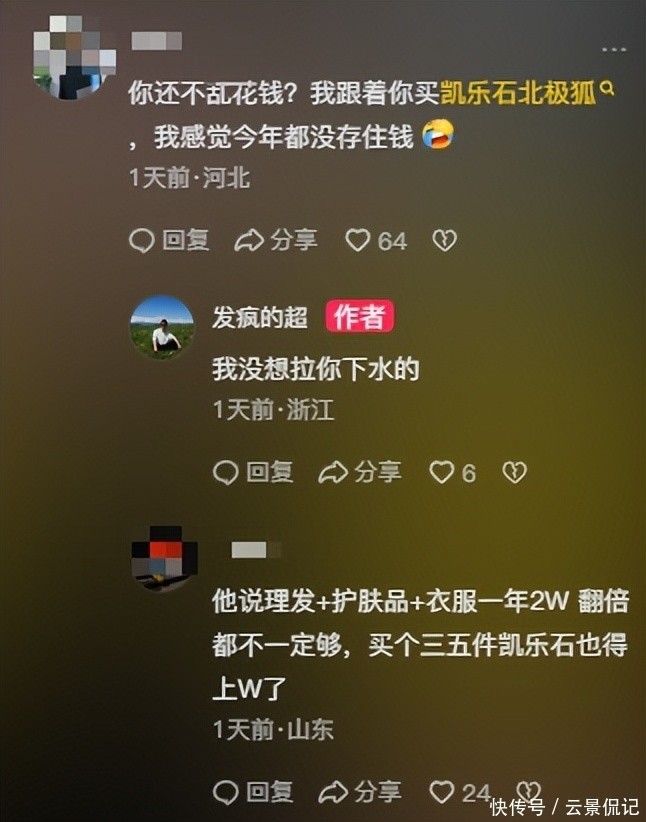Reply to the comment from 山东

[254, 792]
